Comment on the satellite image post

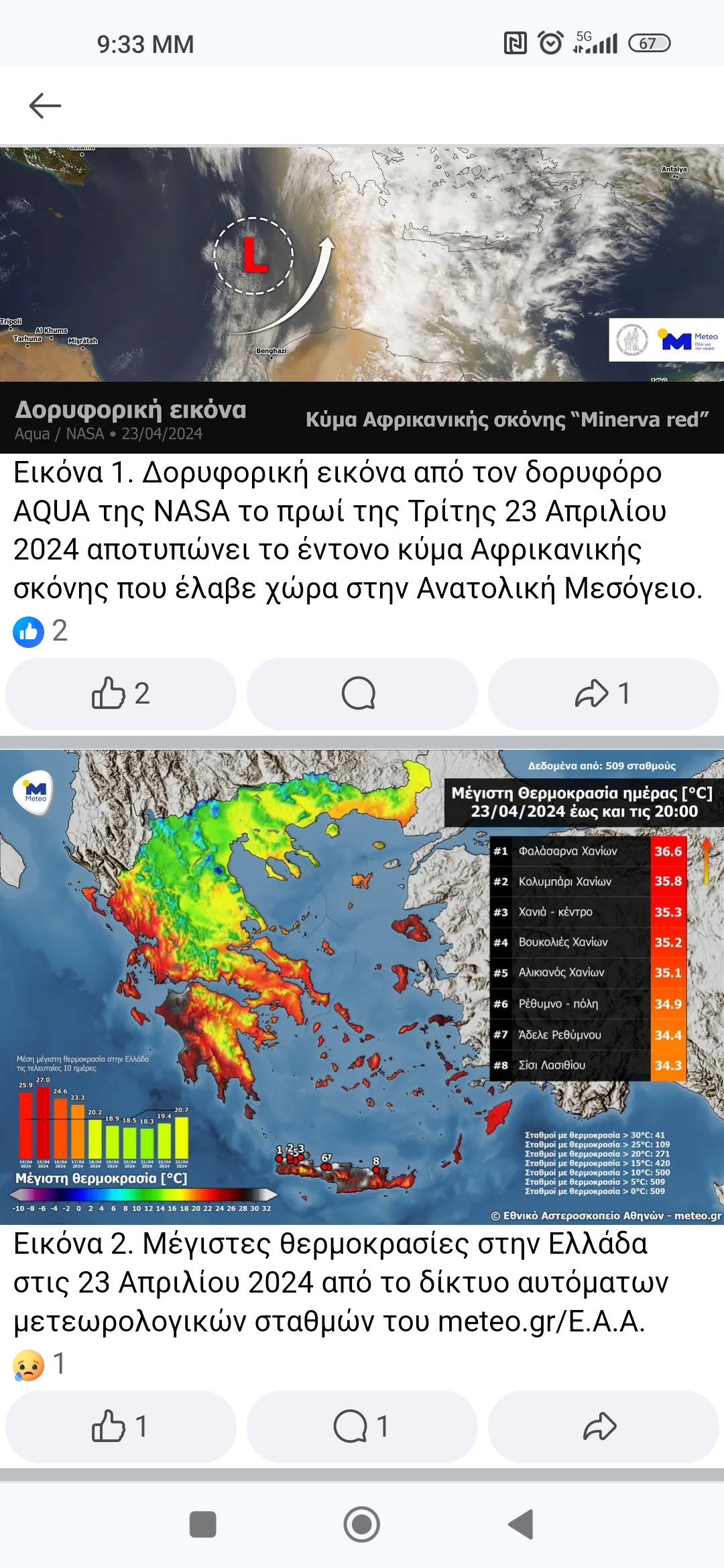click(x=362, y=694)
